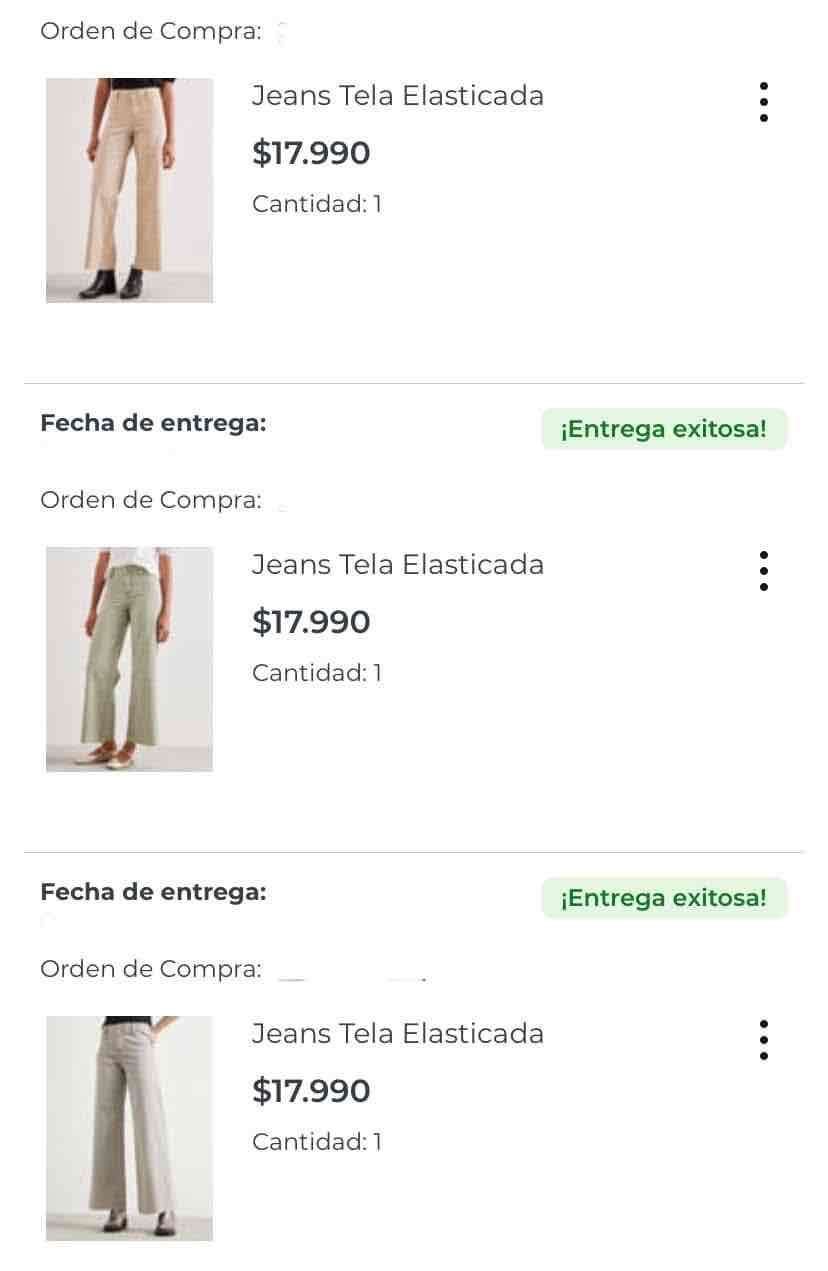828x1271 pixels.
Task: Expand the second 'Fecha de entrega' section
Action: (x=152, y=891)
